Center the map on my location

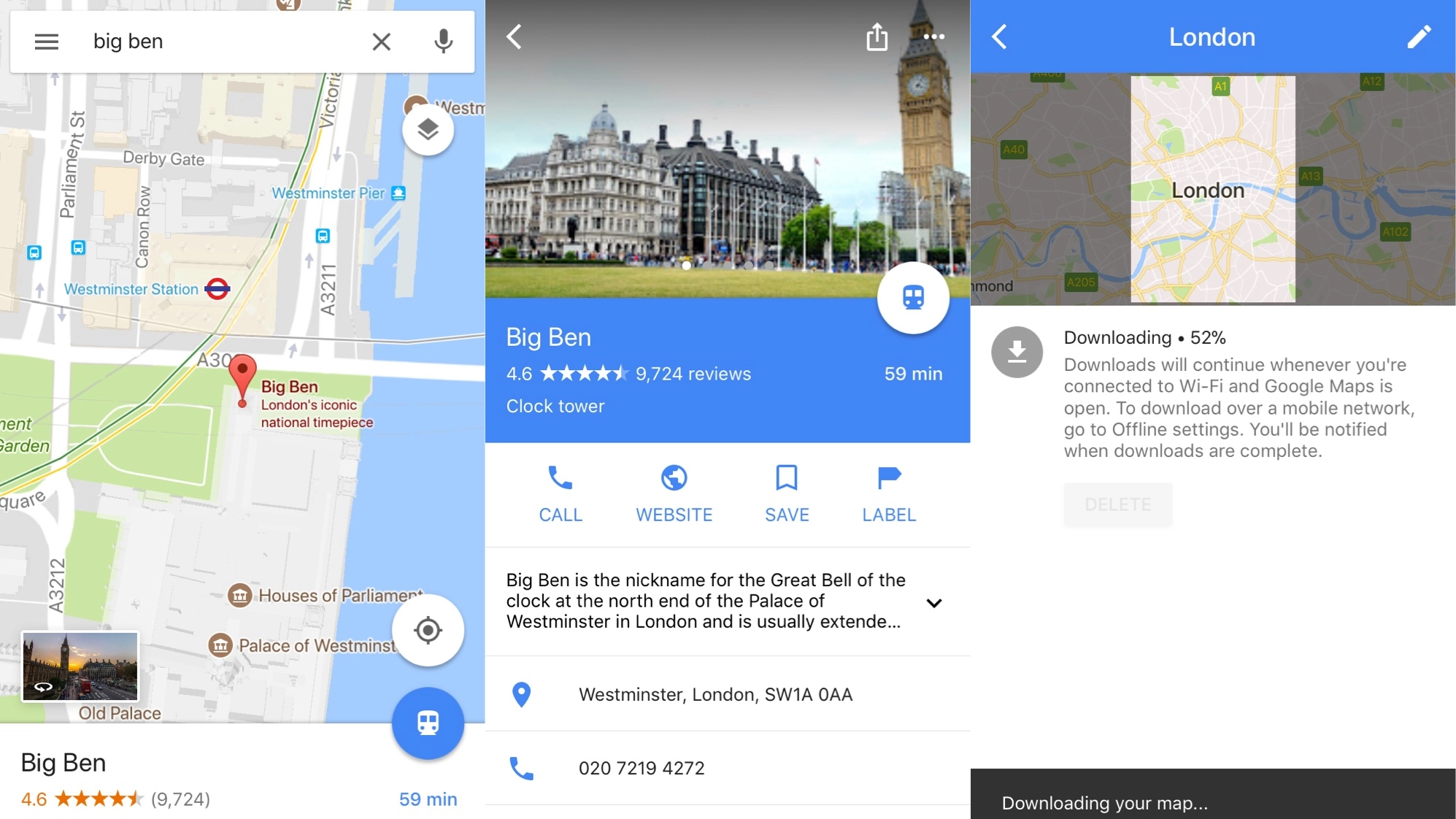pos(428,630)
